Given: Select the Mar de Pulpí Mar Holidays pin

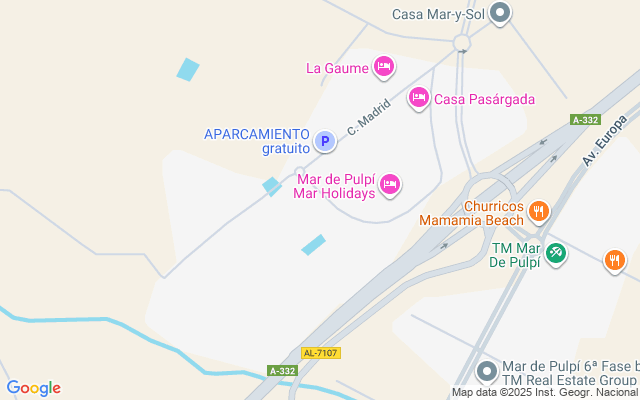Looking at the screenshot, I should [391, 183].
